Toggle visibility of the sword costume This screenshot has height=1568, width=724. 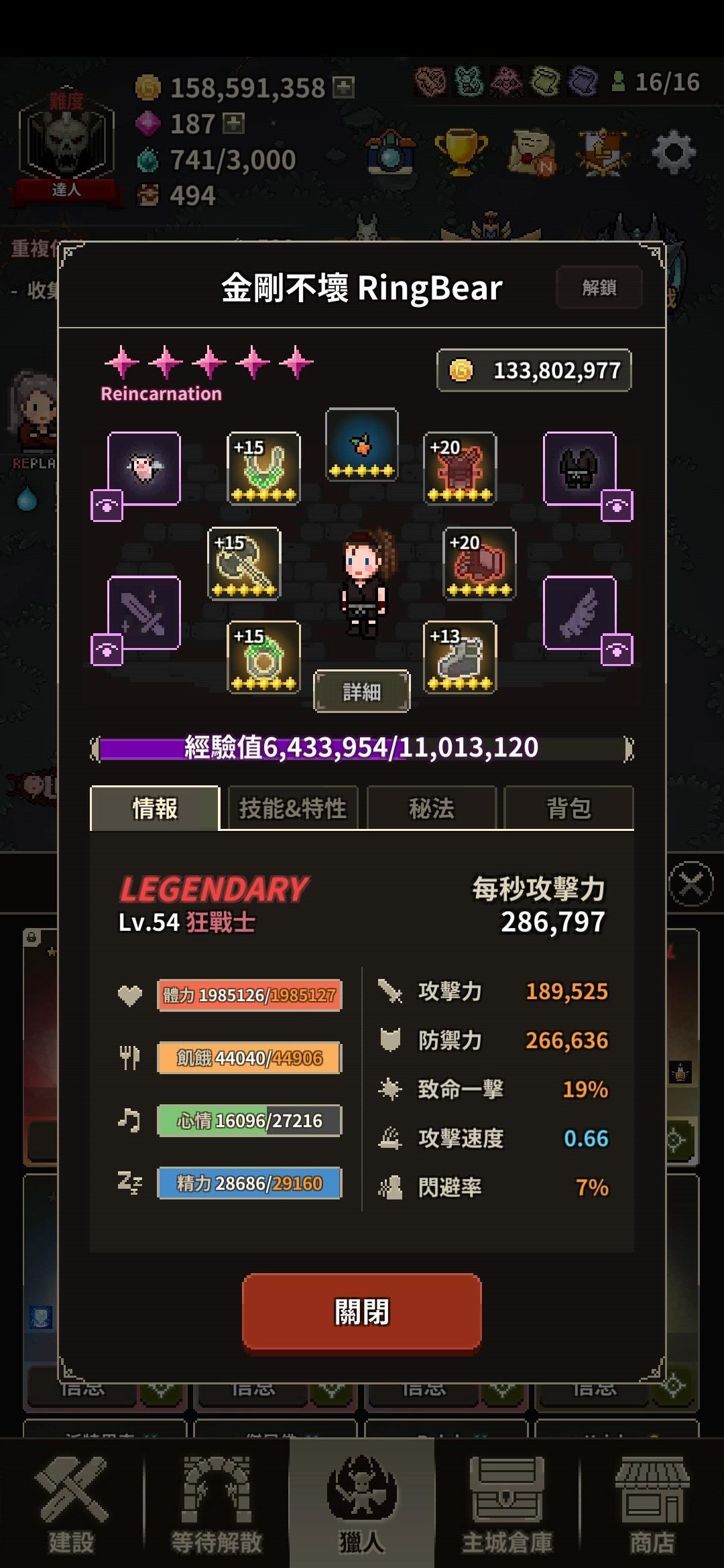107,649
